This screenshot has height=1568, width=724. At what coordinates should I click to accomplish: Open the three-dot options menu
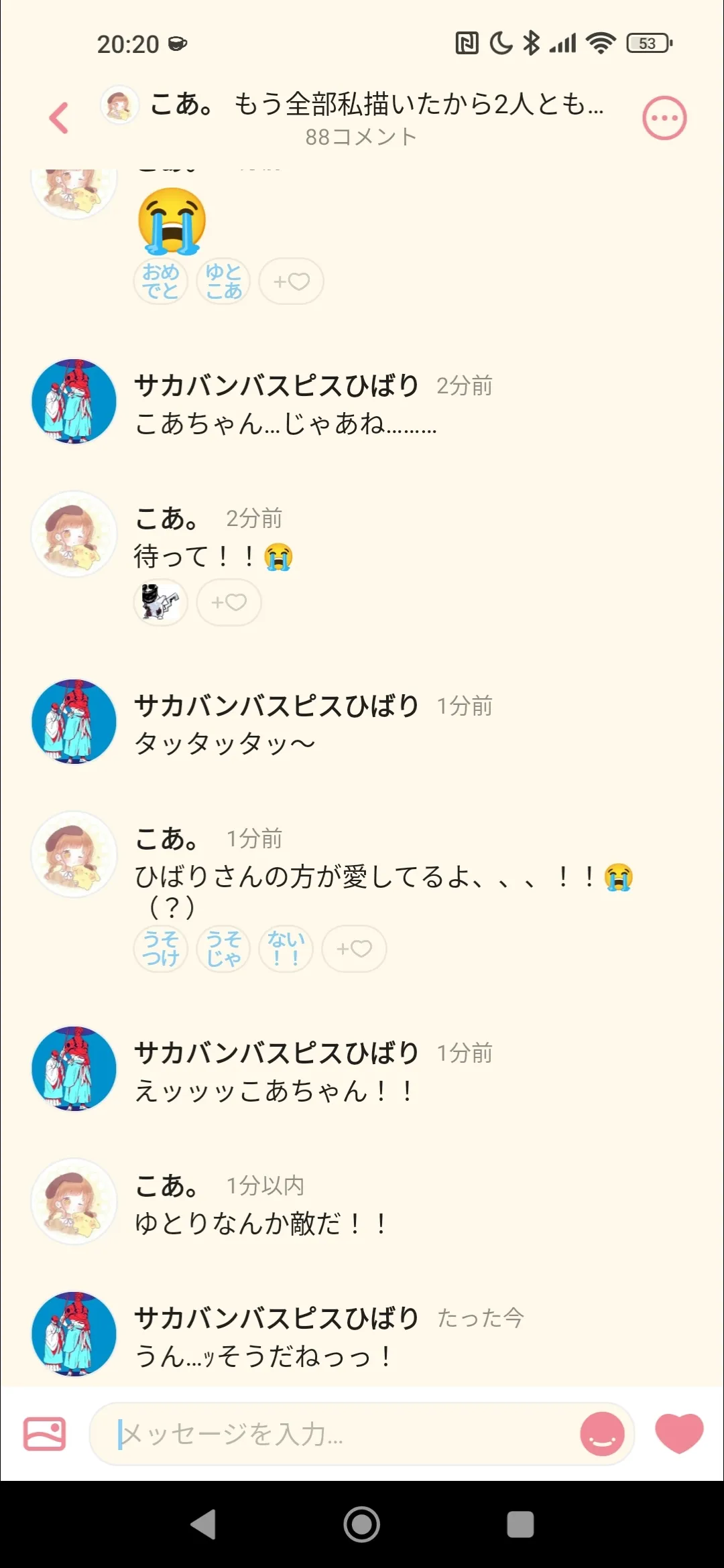coord(664,119)
